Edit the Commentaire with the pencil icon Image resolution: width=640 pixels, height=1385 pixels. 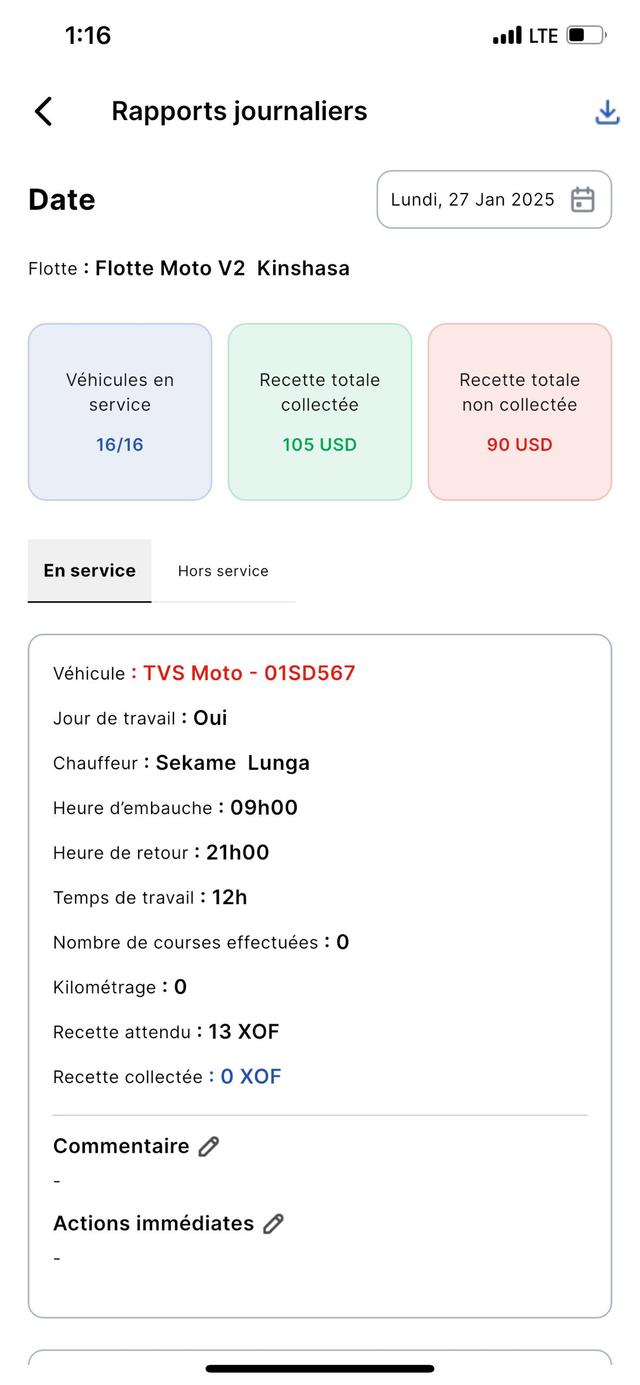point(208,1147)
